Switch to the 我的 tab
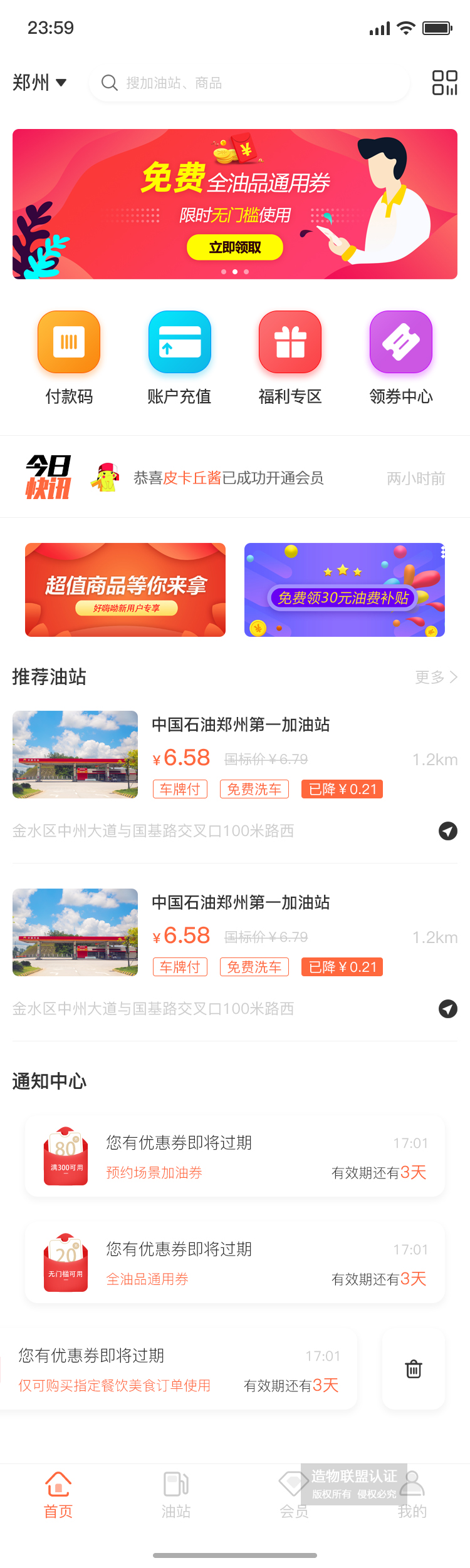Viewport: 470px width, 1568px height. point(412,1494)
